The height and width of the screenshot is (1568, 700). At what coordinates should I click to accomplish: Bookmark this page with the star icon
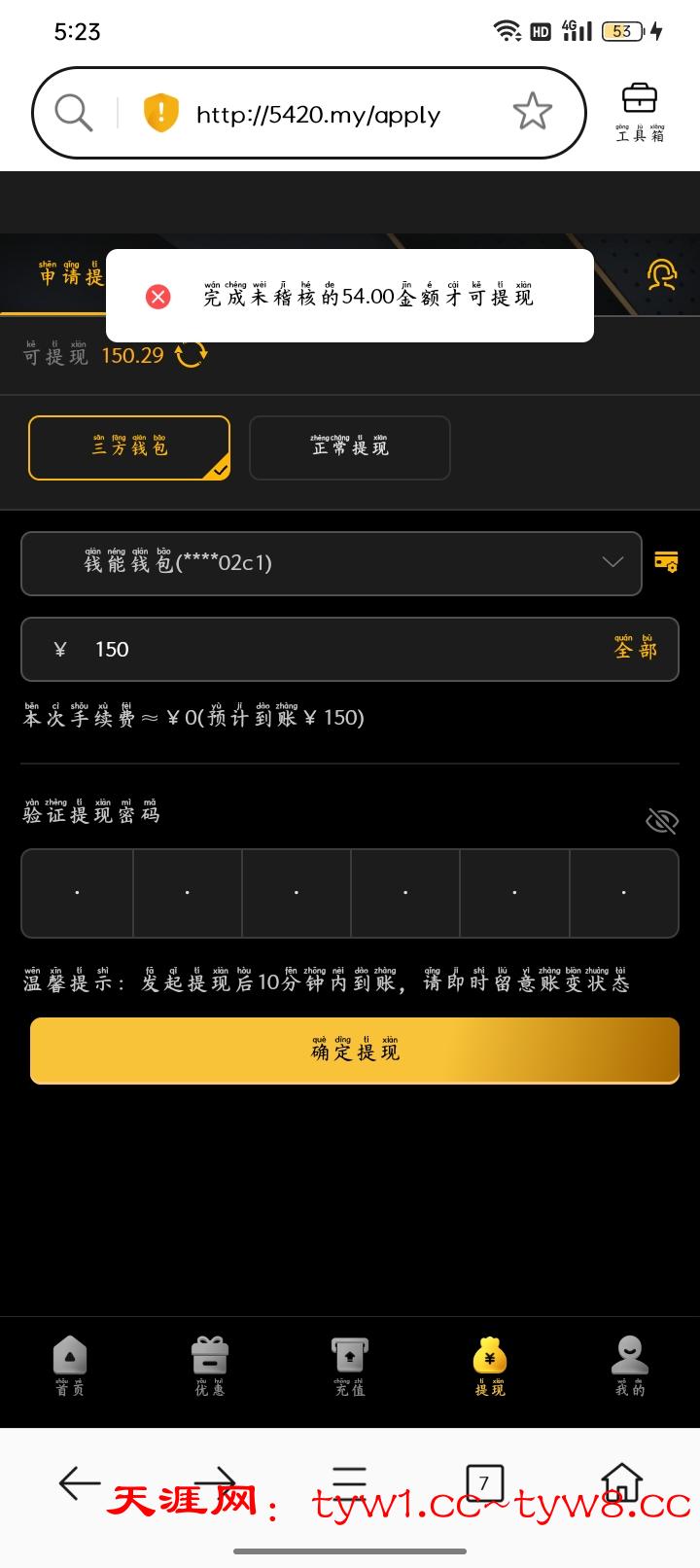click(x=532, y=112)
